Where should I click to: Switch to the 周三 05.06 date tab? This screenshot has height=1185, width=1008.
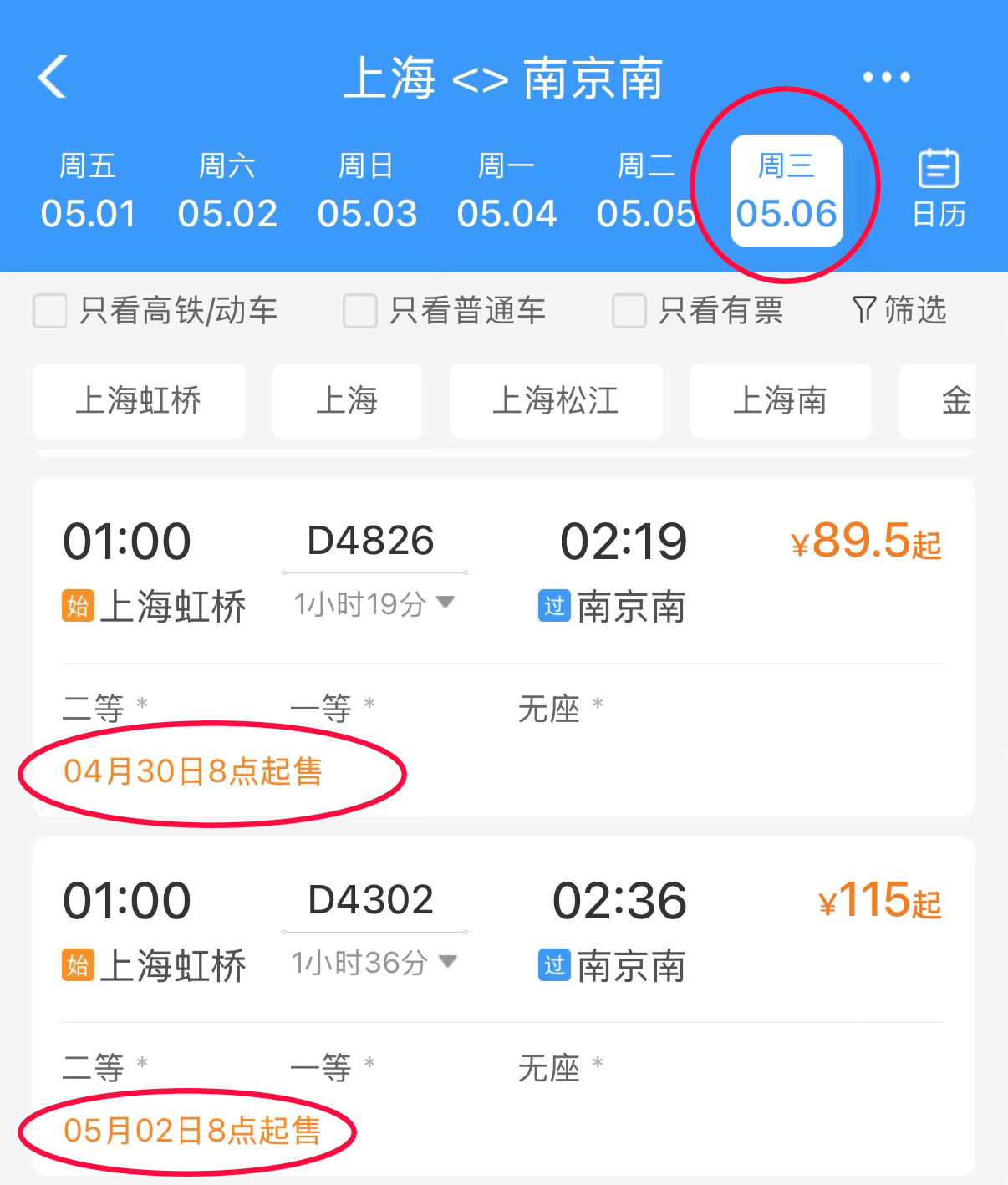786,188
